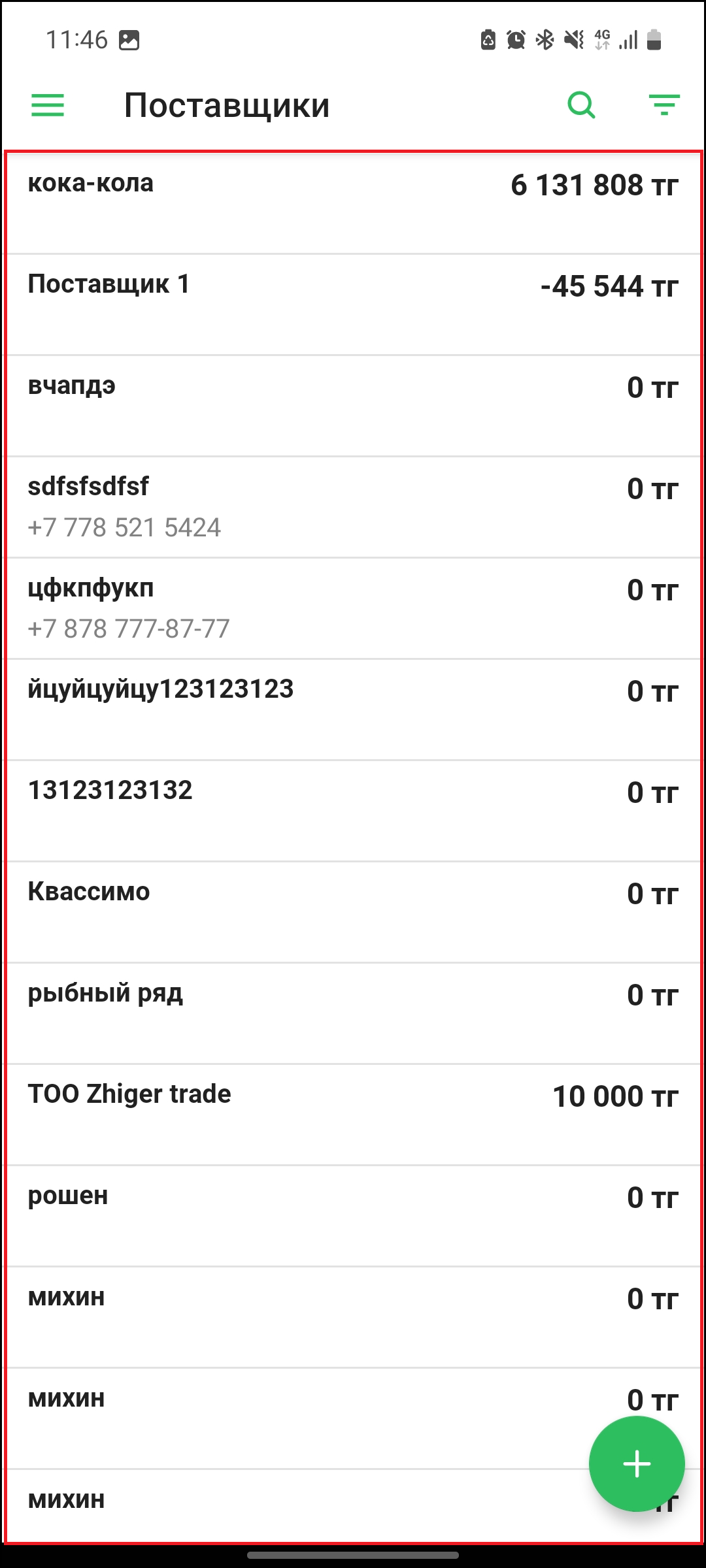
Task: Search the suppliers list
Action: pyautogui.click(x=581, y=105)
